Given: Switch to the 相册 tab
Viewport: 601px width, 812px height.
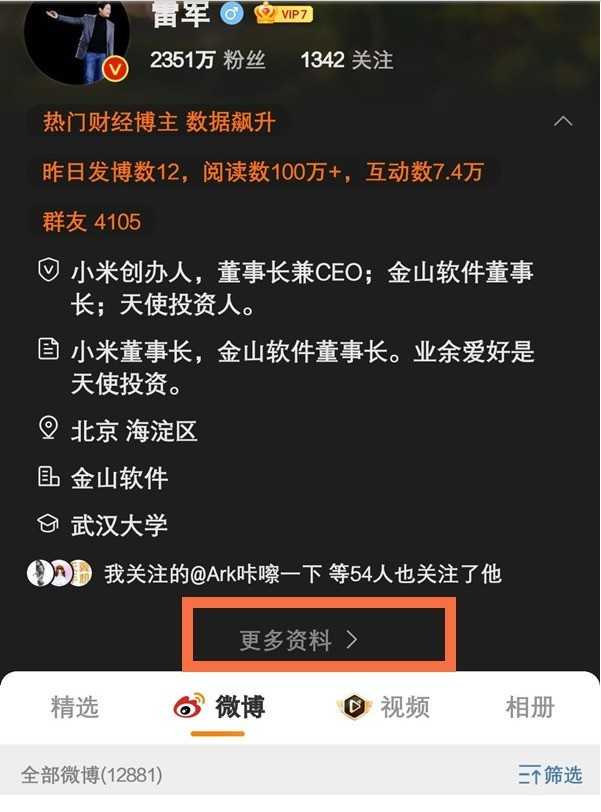Looking at the screenshot, I should tap(530, 707).
